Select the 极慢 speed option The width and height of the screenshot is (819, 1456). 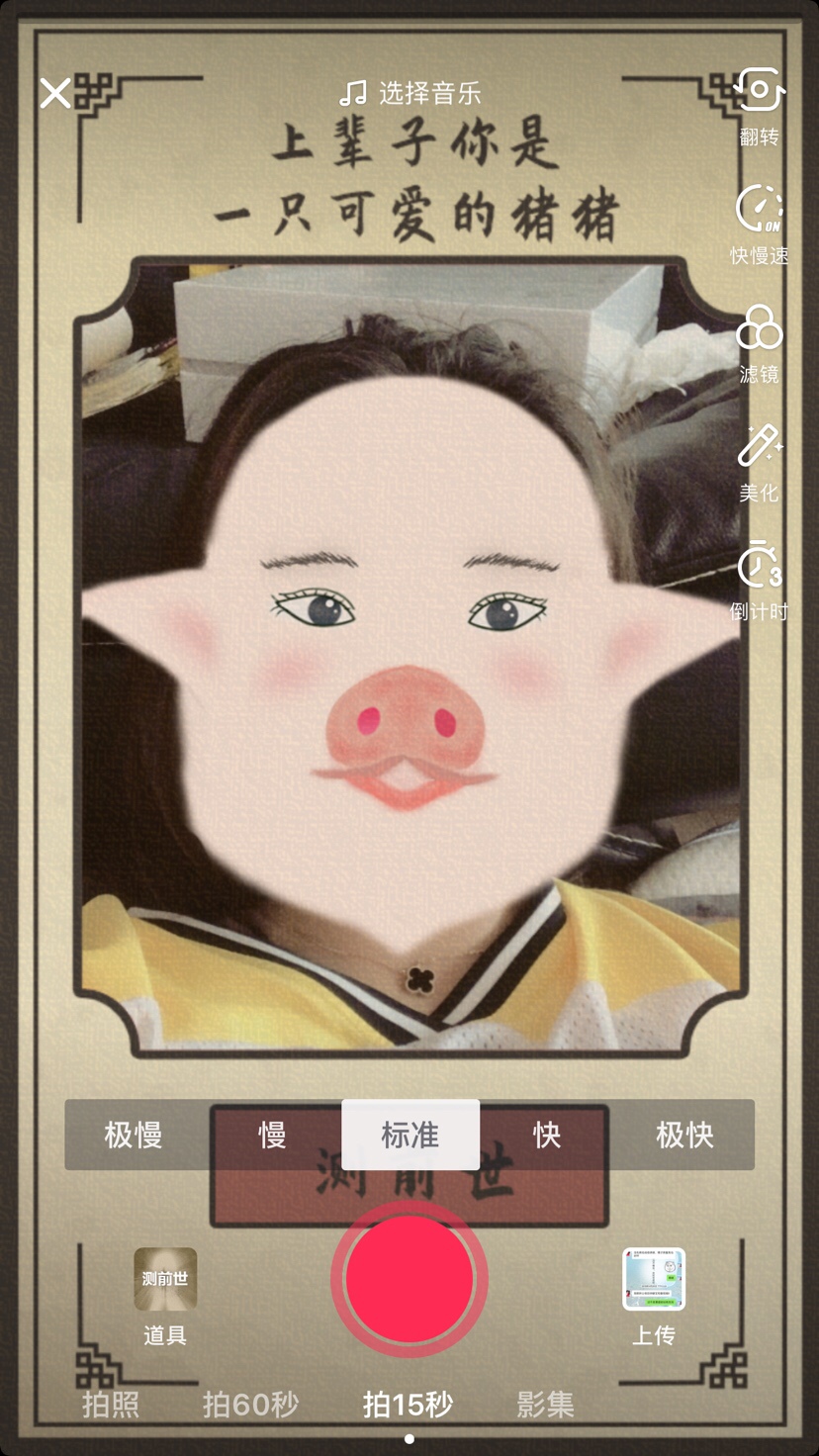click(x=134, y=1135)
